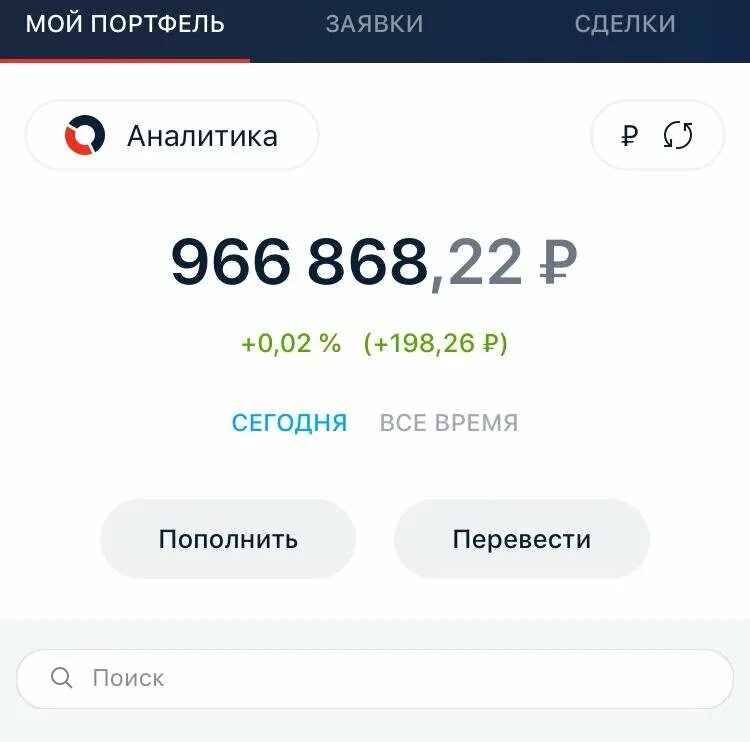The width and height of the screenshot is (750, 742).
Task: Tap Пополнить to top up the account
Action: point(228,539)
